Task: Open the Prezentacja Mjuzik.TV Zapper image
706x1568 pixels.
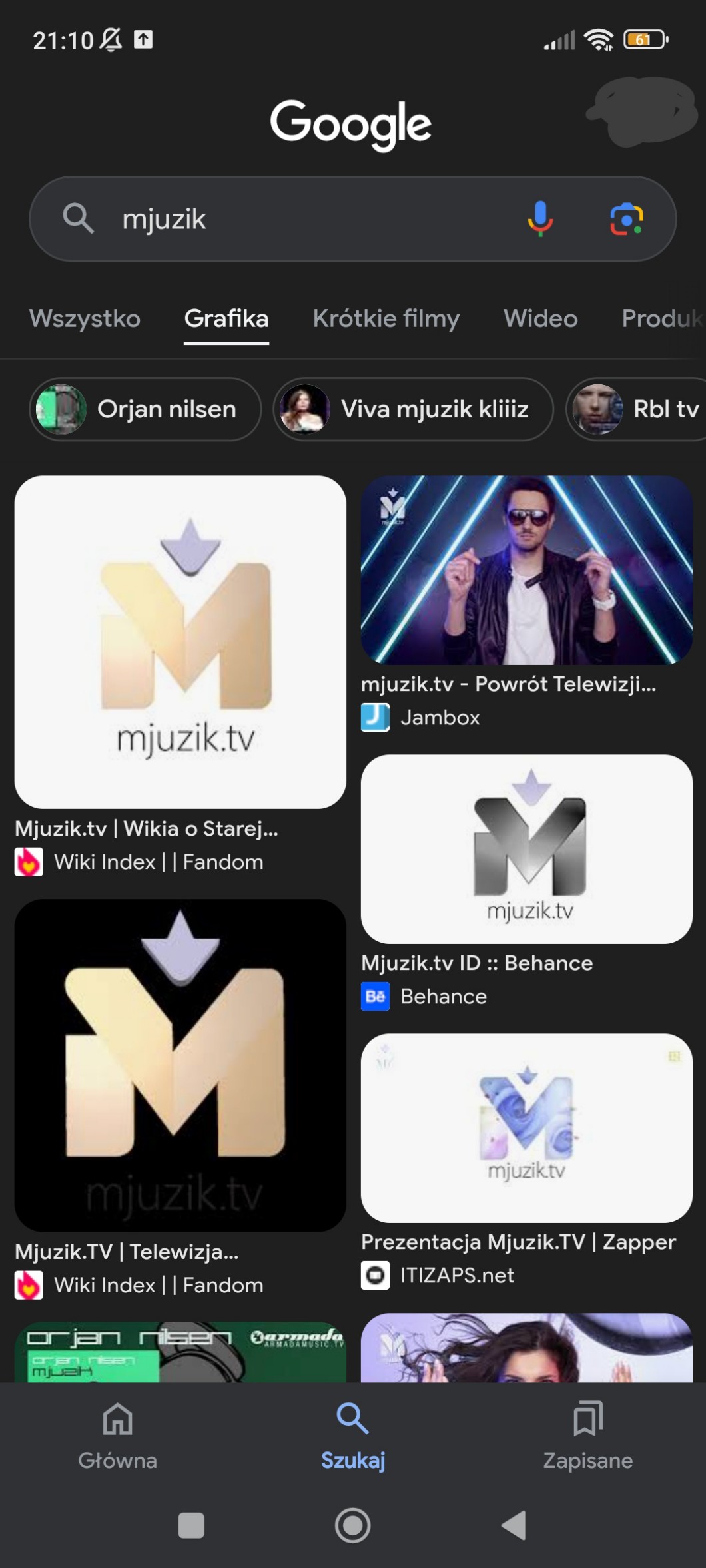Action: click(x=526, y=1128)
